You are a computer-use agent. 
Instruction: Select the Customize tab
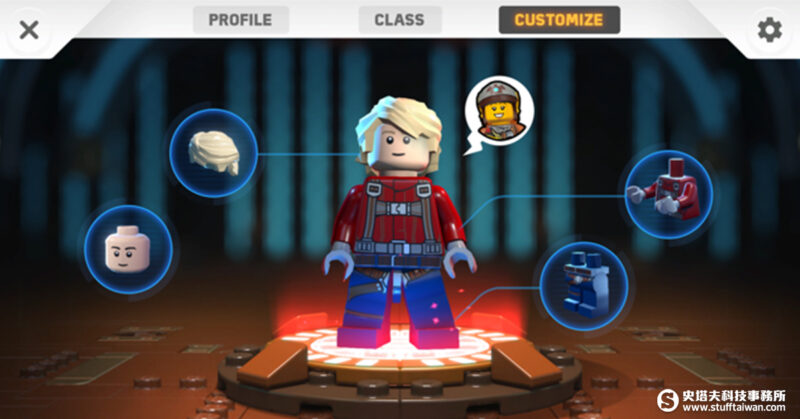(559, 19)
